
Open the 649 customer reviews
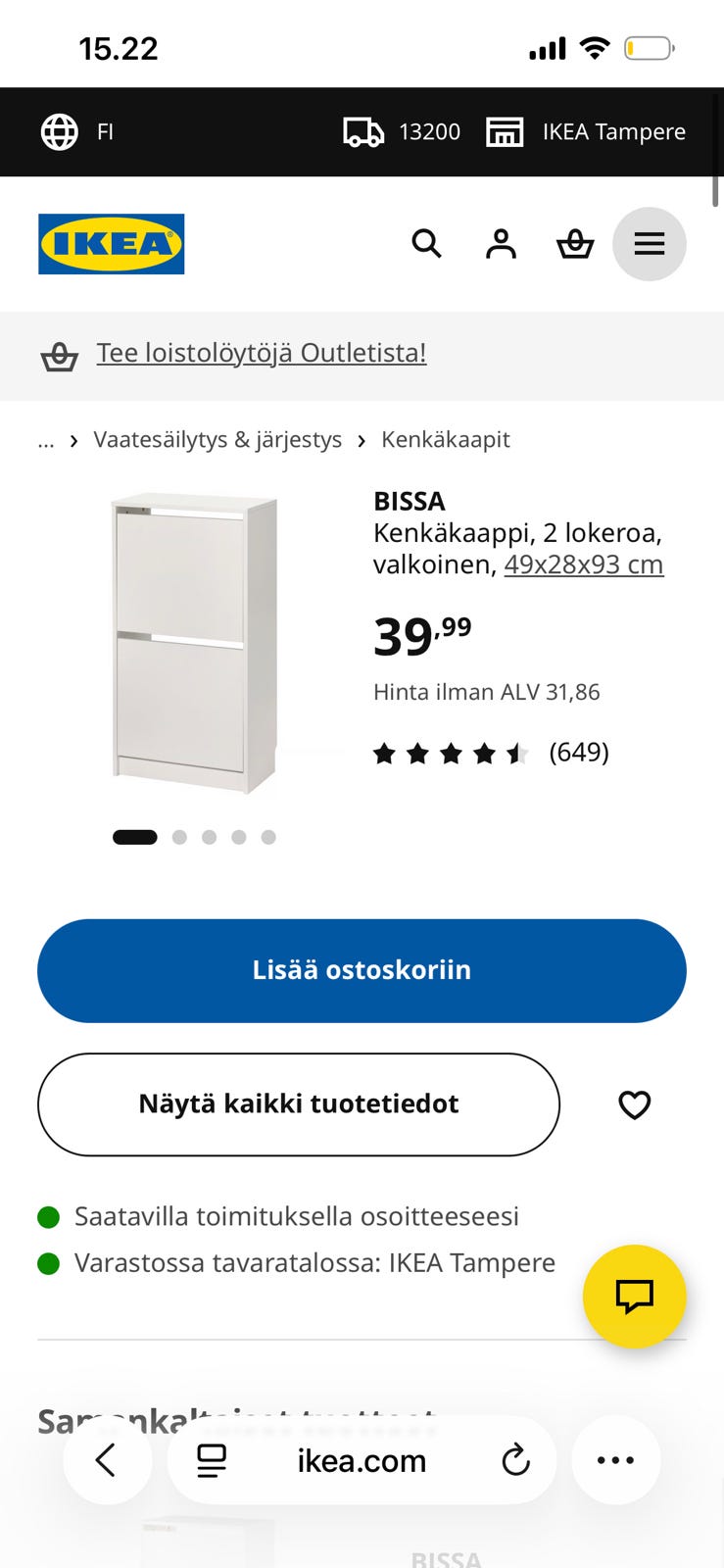491,753
